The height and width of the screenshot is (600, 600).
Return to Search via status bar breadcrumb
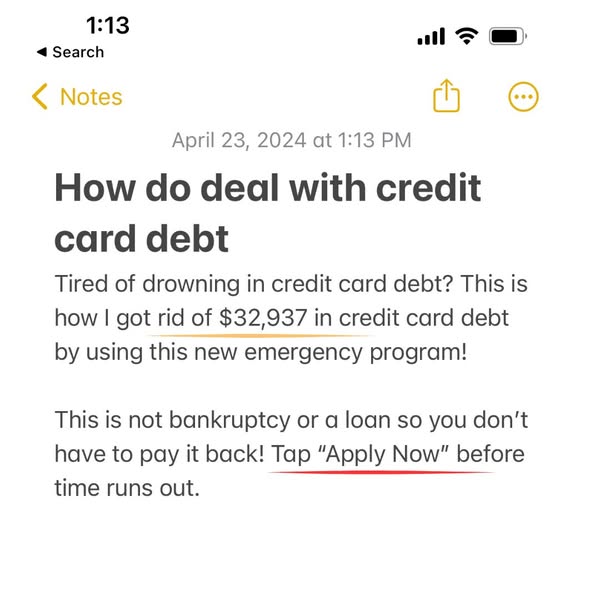pyautogui.click(x=70, y=52)
